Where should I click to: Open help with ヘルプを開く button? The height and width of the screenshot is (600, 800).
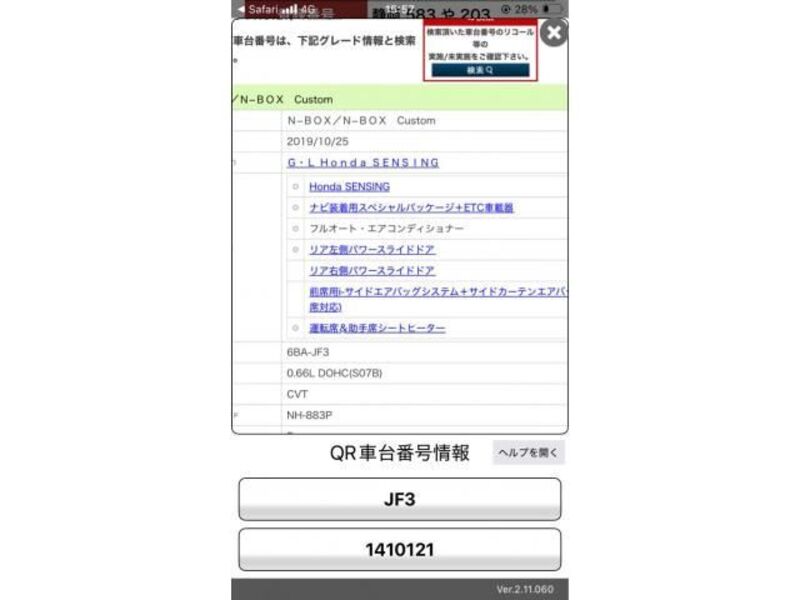click(529, 453)
